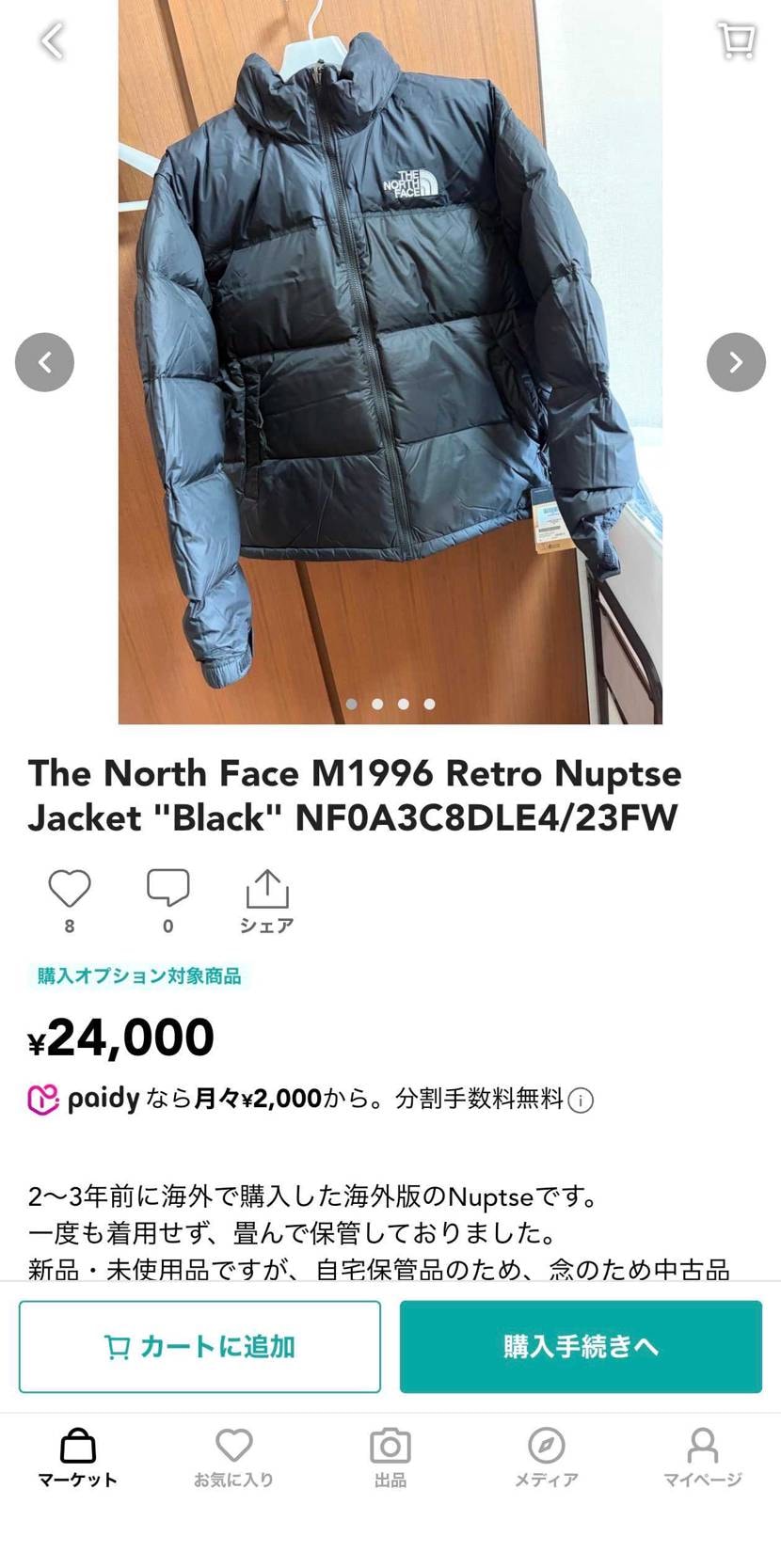The image size is (781, 1568).
Task: Select the fourth carousel dot indicator
Action: pyautogui.click(x=429, y=704)
